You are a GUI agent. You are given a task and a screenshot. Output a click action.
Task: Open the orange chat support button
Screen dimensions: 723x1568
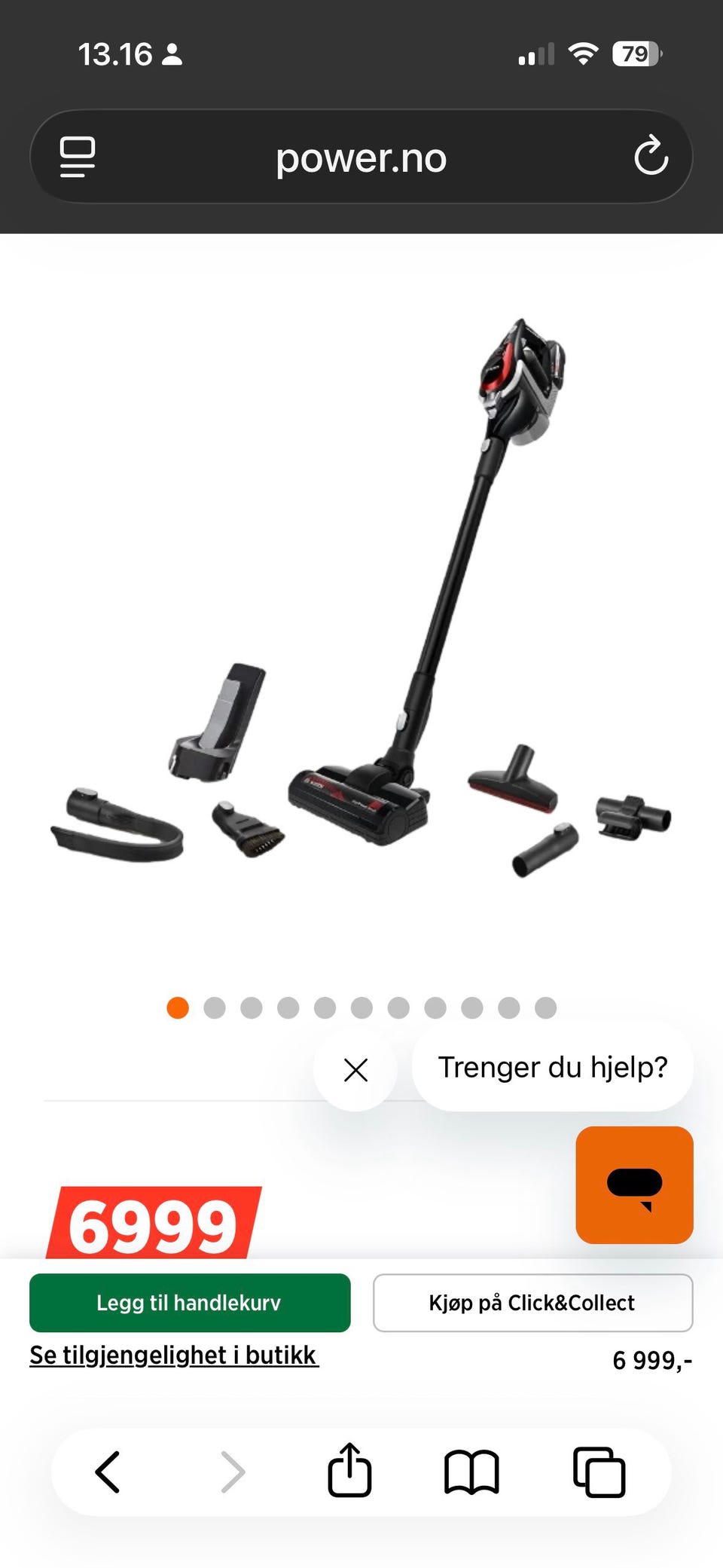pos(634,1184)
